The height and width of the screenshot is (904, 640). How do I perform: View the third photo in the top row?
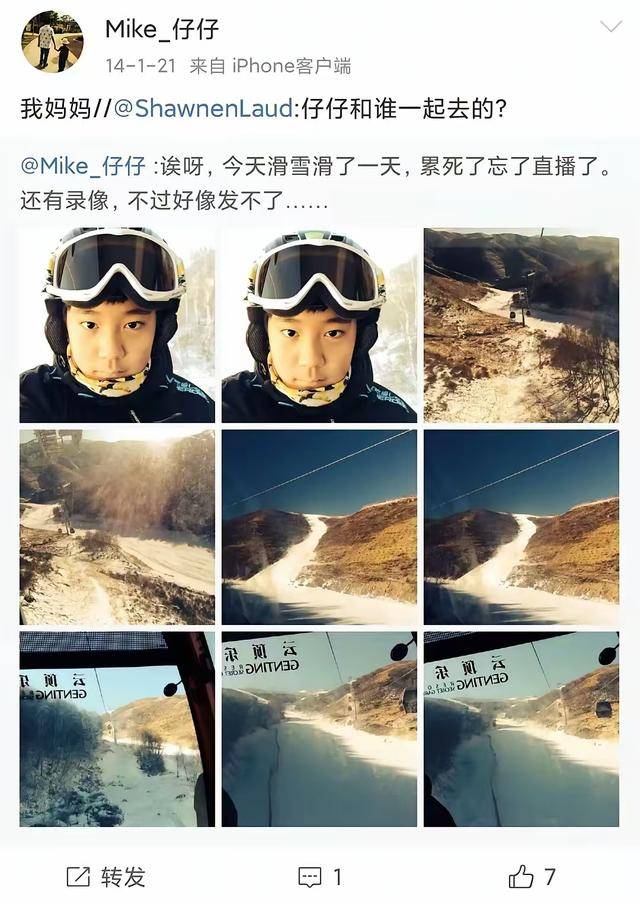[521, 325]
